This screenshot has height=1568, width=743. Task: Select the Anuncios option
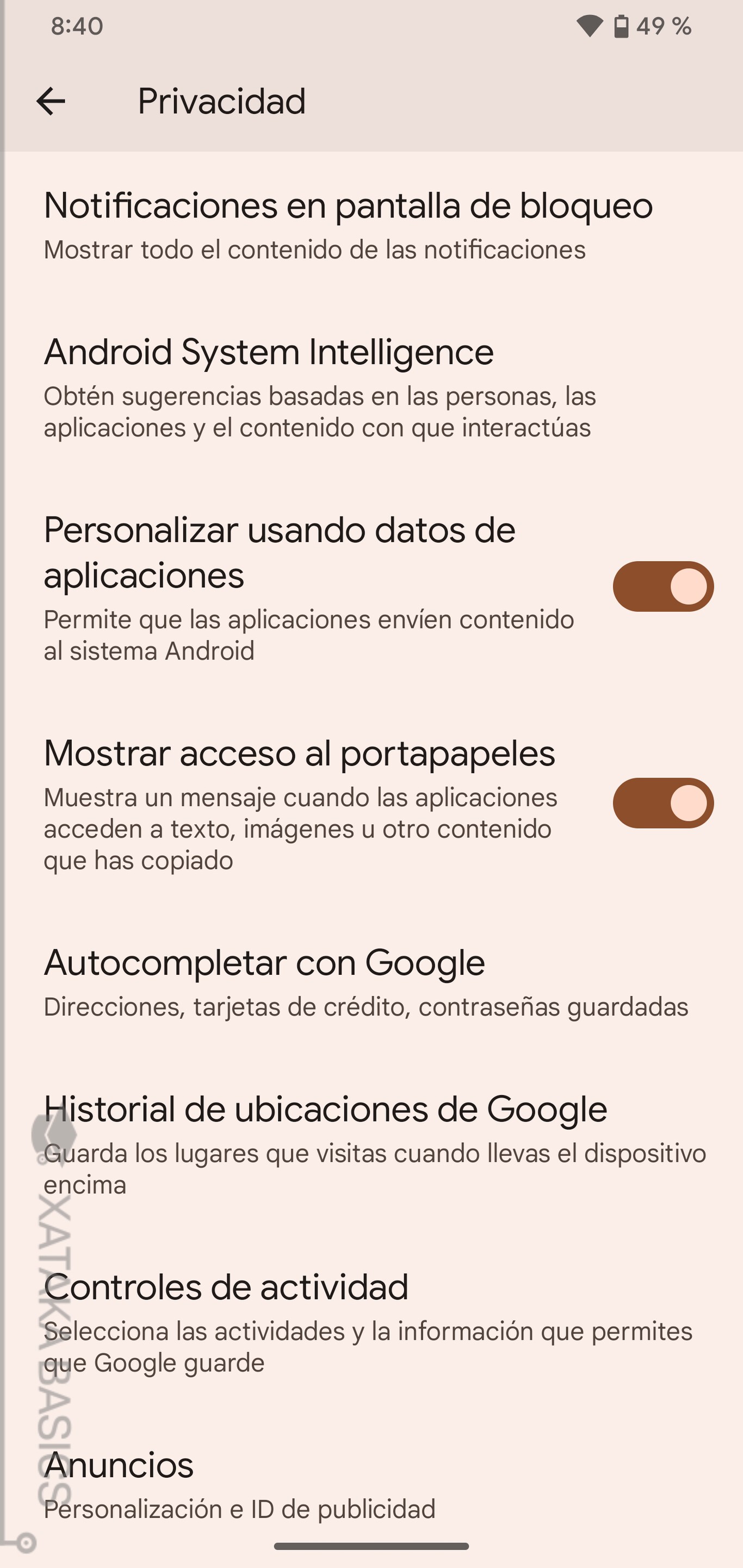coord(119,1466)
